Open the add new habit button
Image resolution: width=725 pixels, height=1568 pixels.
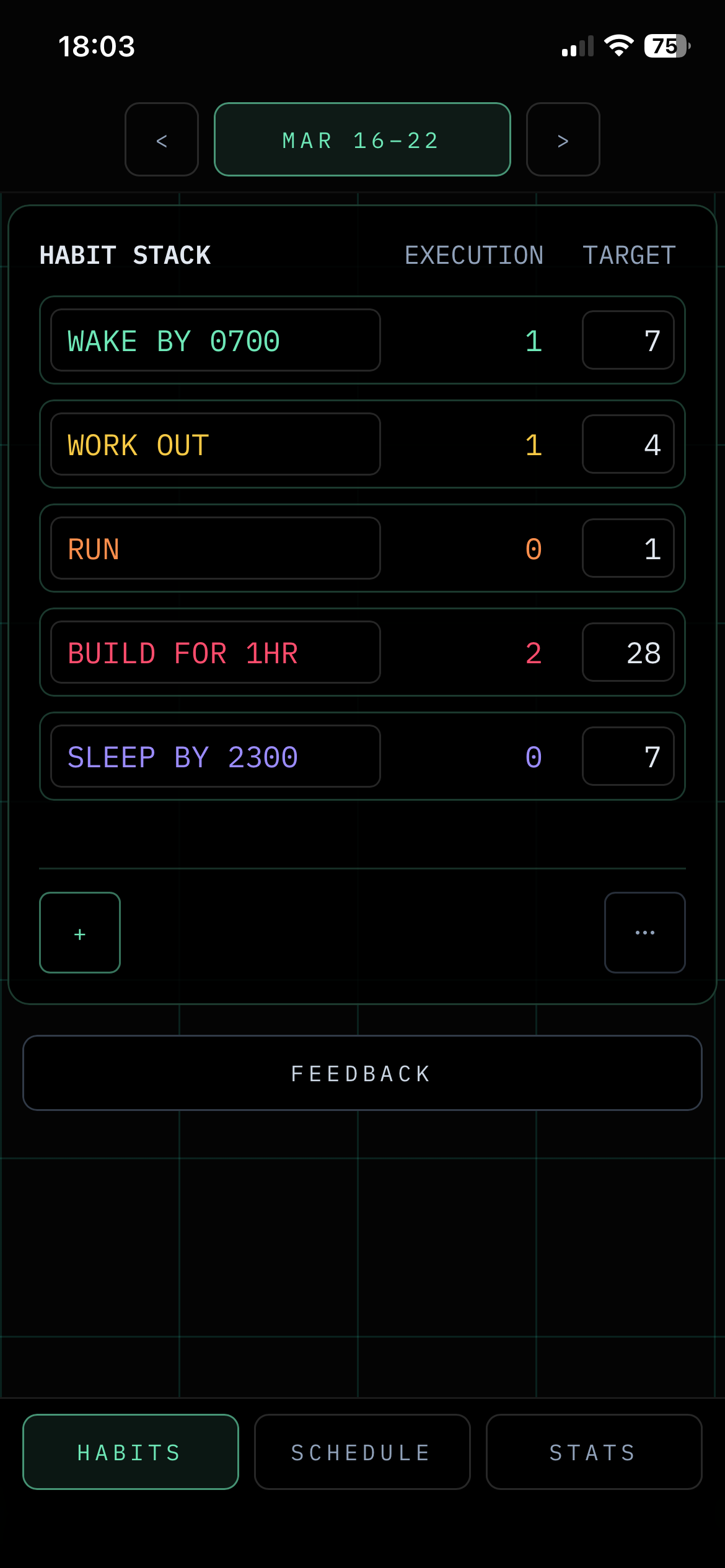coord(79,933)
